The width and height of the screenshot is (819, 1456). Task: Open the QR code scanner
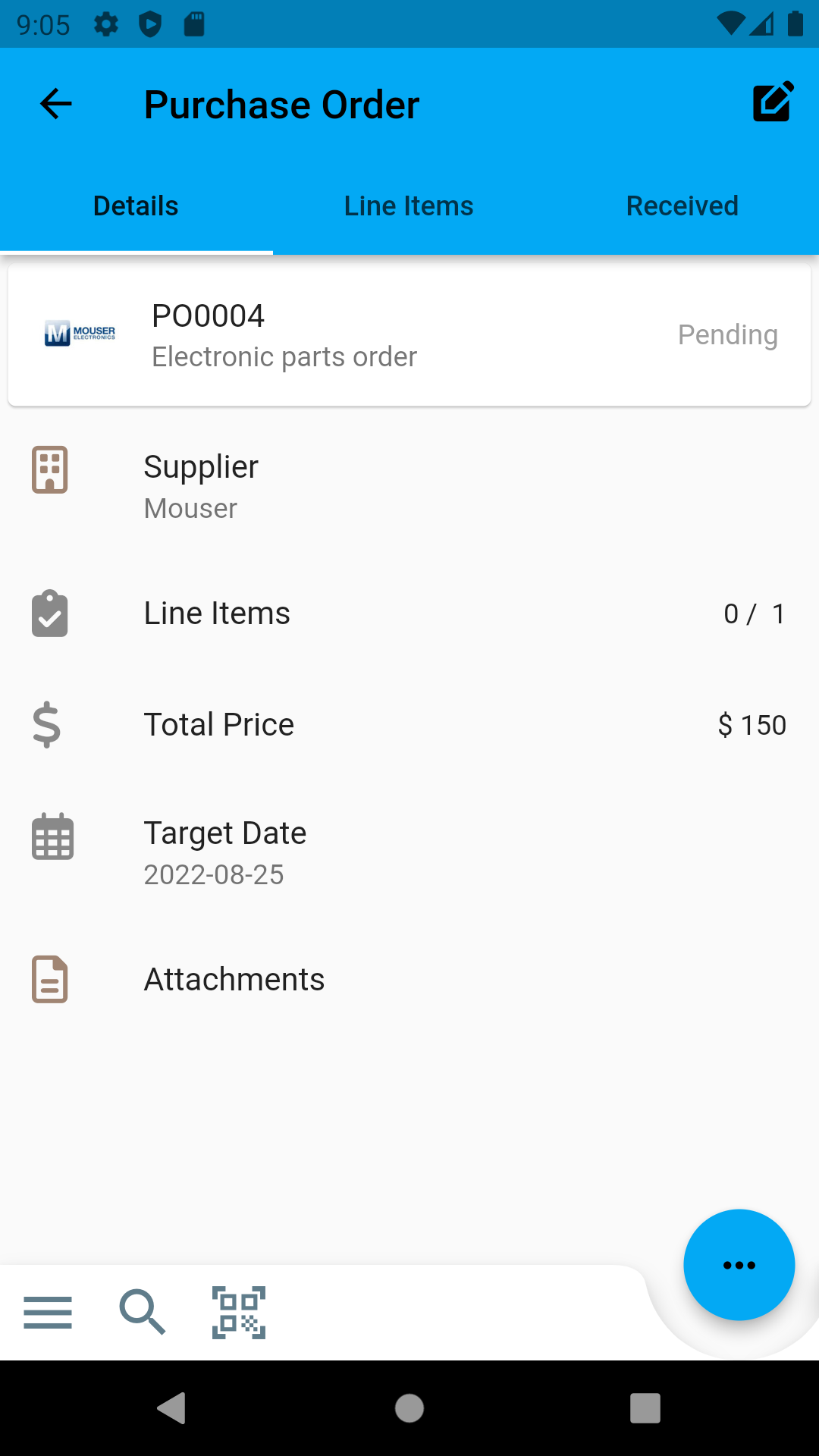click(x=238, y=1310)
